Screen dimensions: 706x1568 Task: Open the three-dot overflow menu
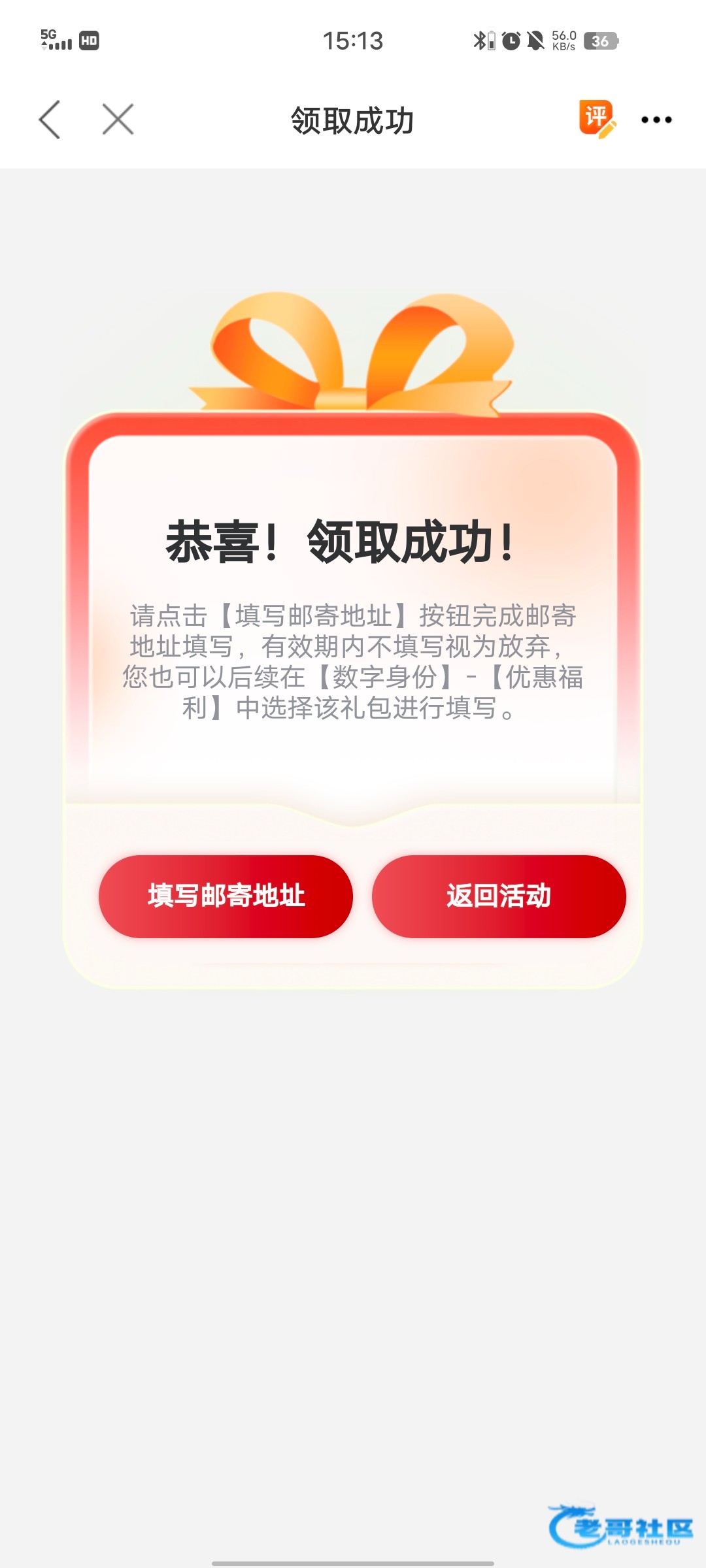[x=656, y=120]
